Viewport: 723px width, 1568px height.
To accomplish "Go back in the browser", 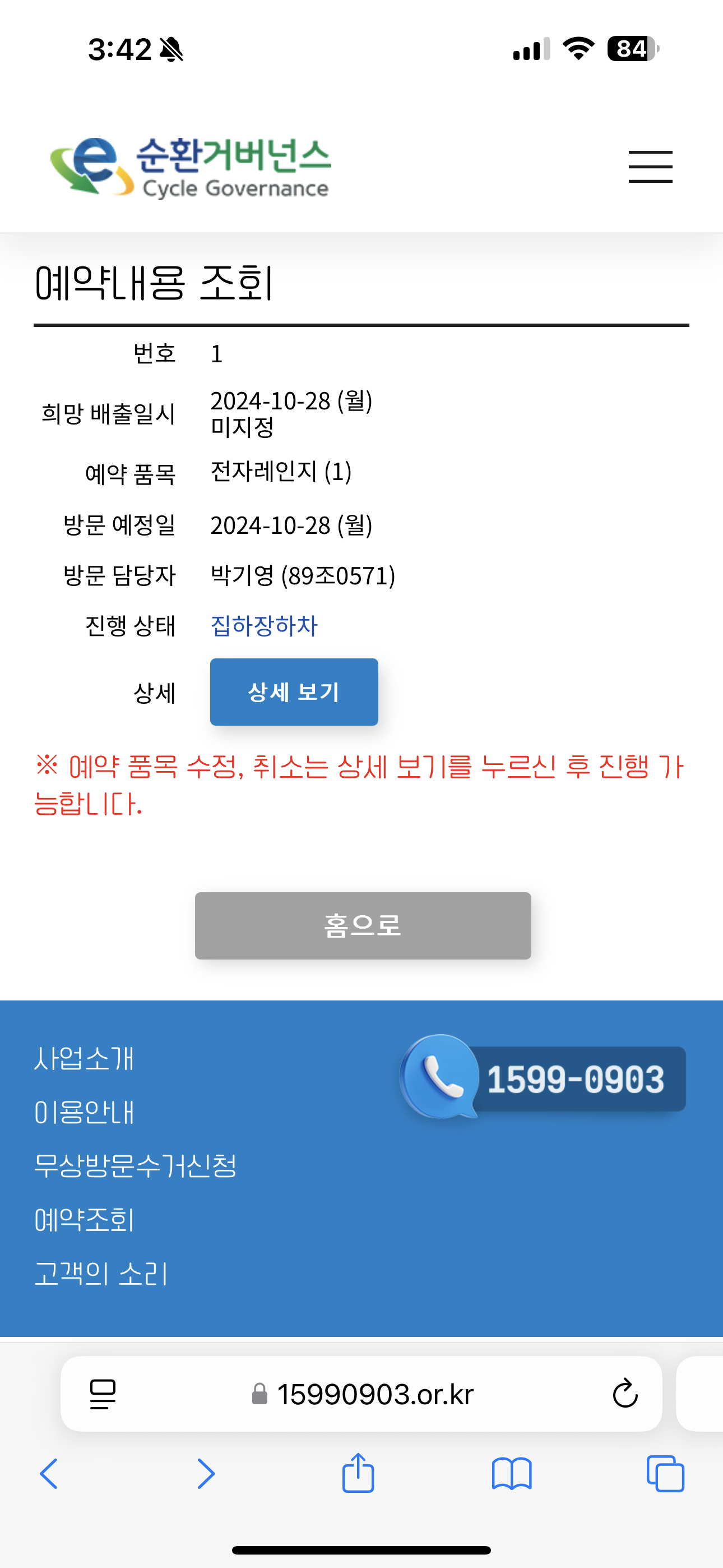I will pyautogui.click(x=49, y=1474).
